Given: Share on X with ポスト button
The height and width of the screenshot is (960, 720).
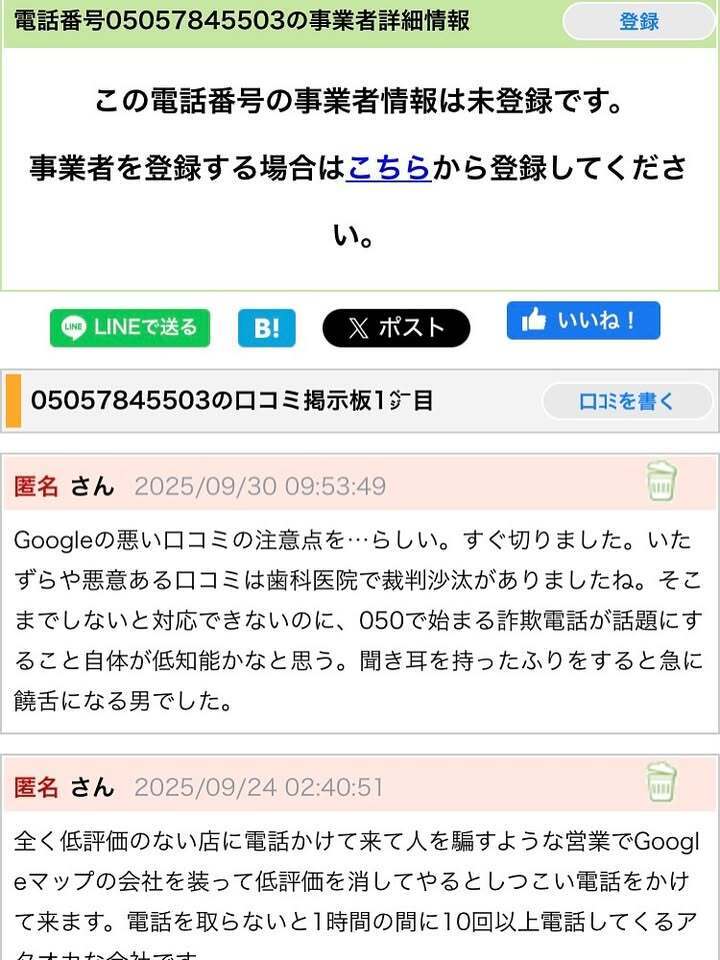Looking at the screenshot, I should click(396, 327).
